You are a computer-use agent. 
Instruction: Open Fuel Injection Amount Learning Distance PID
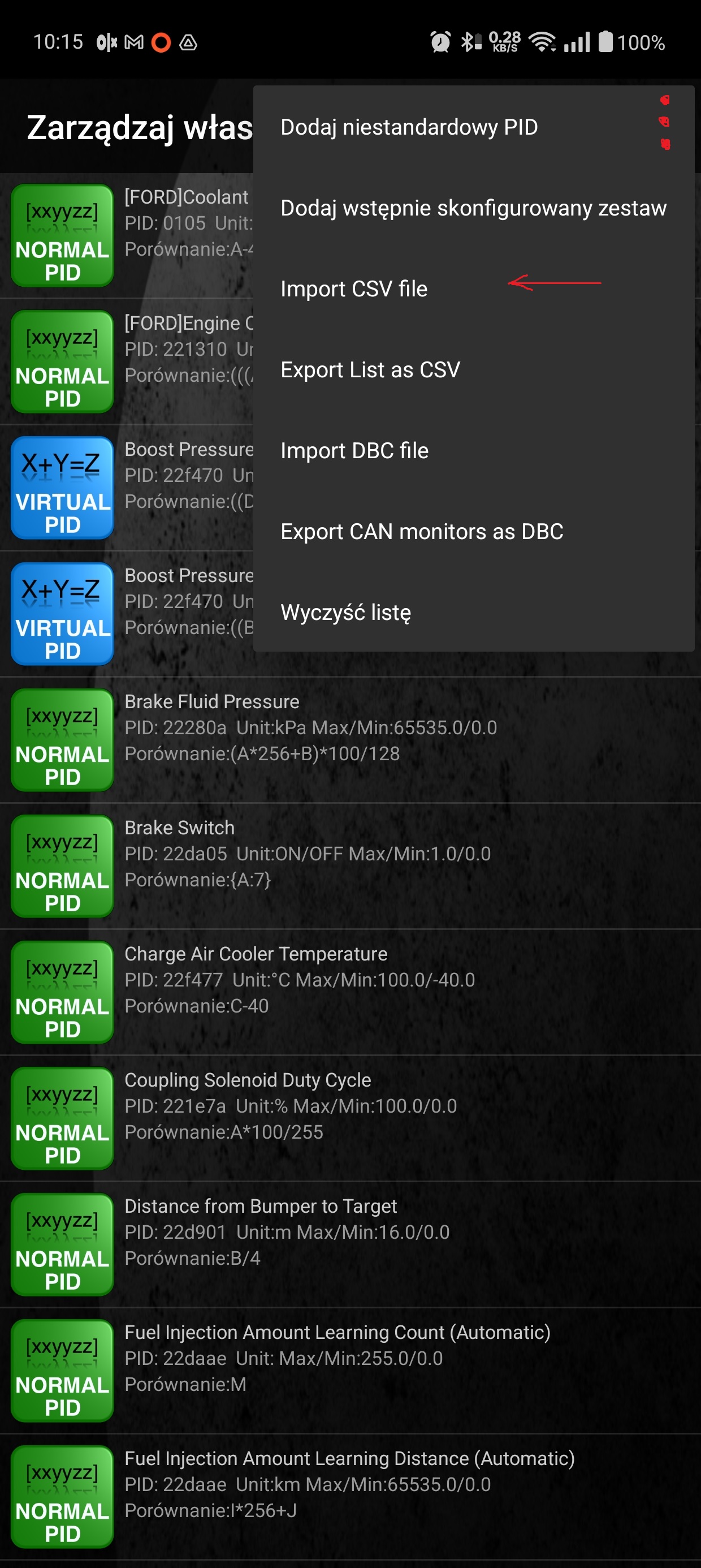350,1496
